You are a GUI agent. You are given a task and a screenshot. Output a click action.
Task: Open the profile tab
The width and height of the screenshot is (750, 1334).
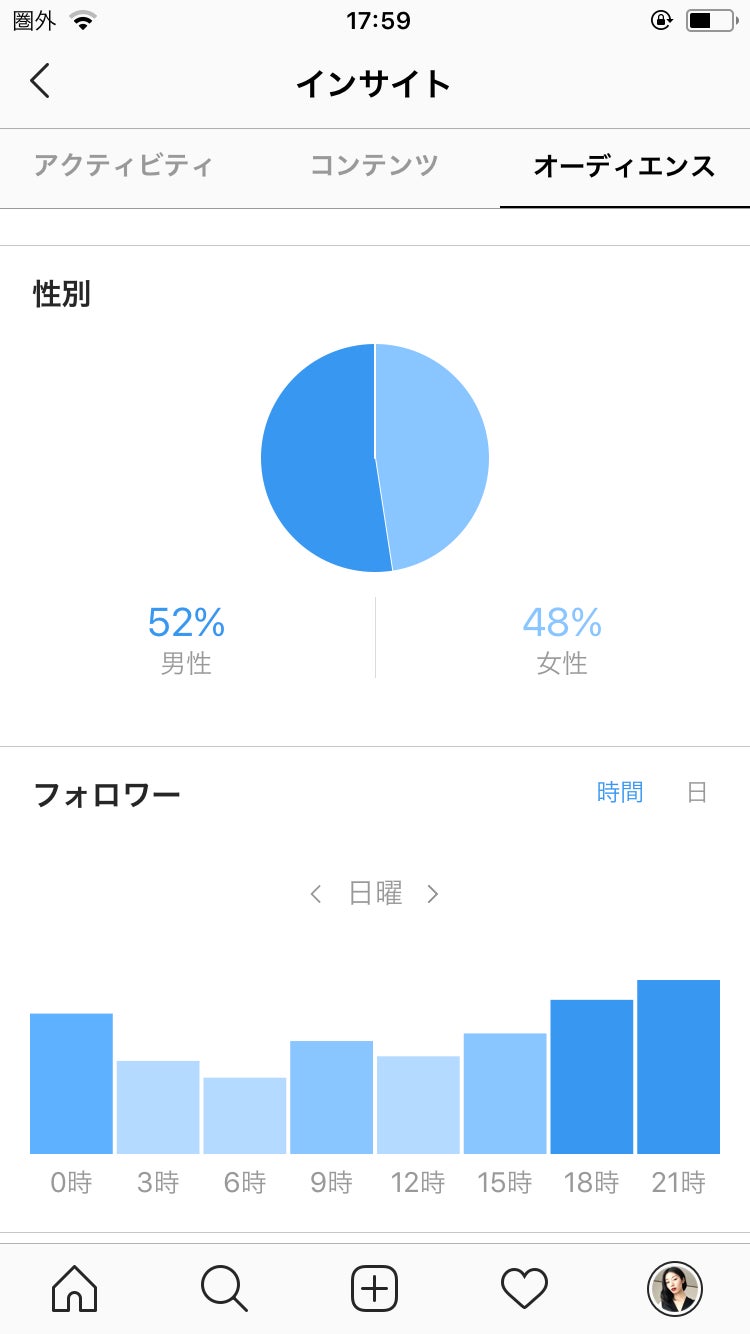[x=675, y=1288]
